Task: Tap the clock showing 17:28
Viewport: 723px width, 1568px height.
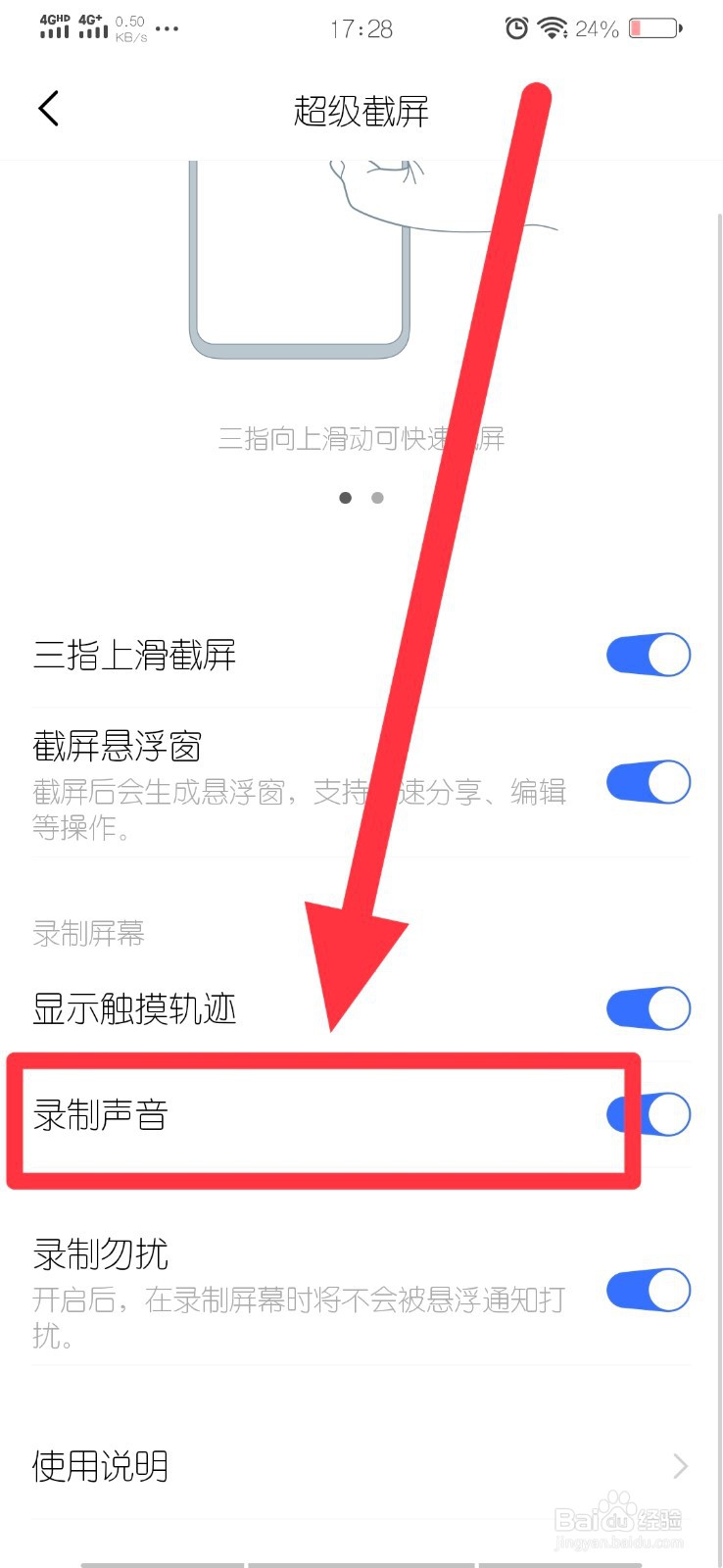Action: (x=361, y=28)
